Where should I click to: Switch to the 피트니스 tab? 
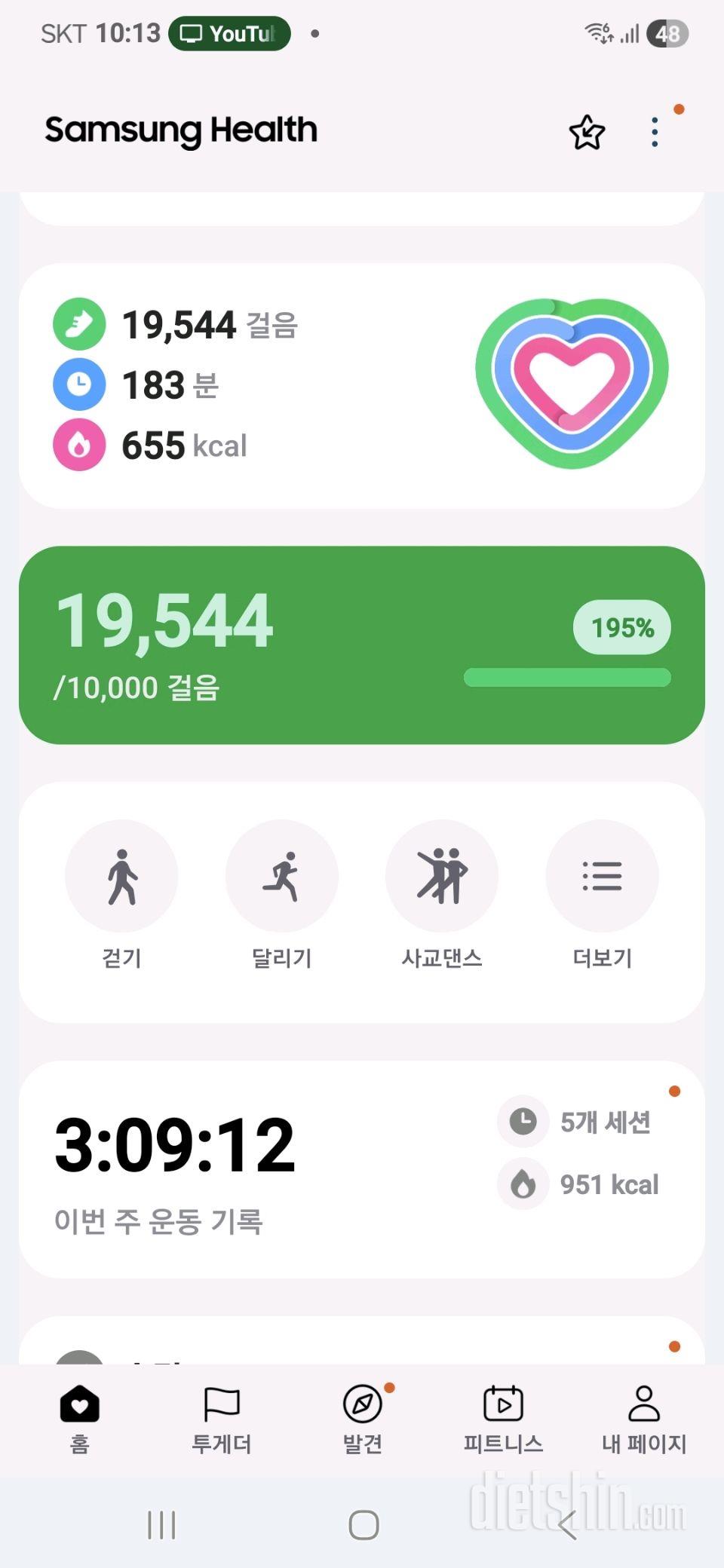pyautogui.click(x=503, y=1419)
